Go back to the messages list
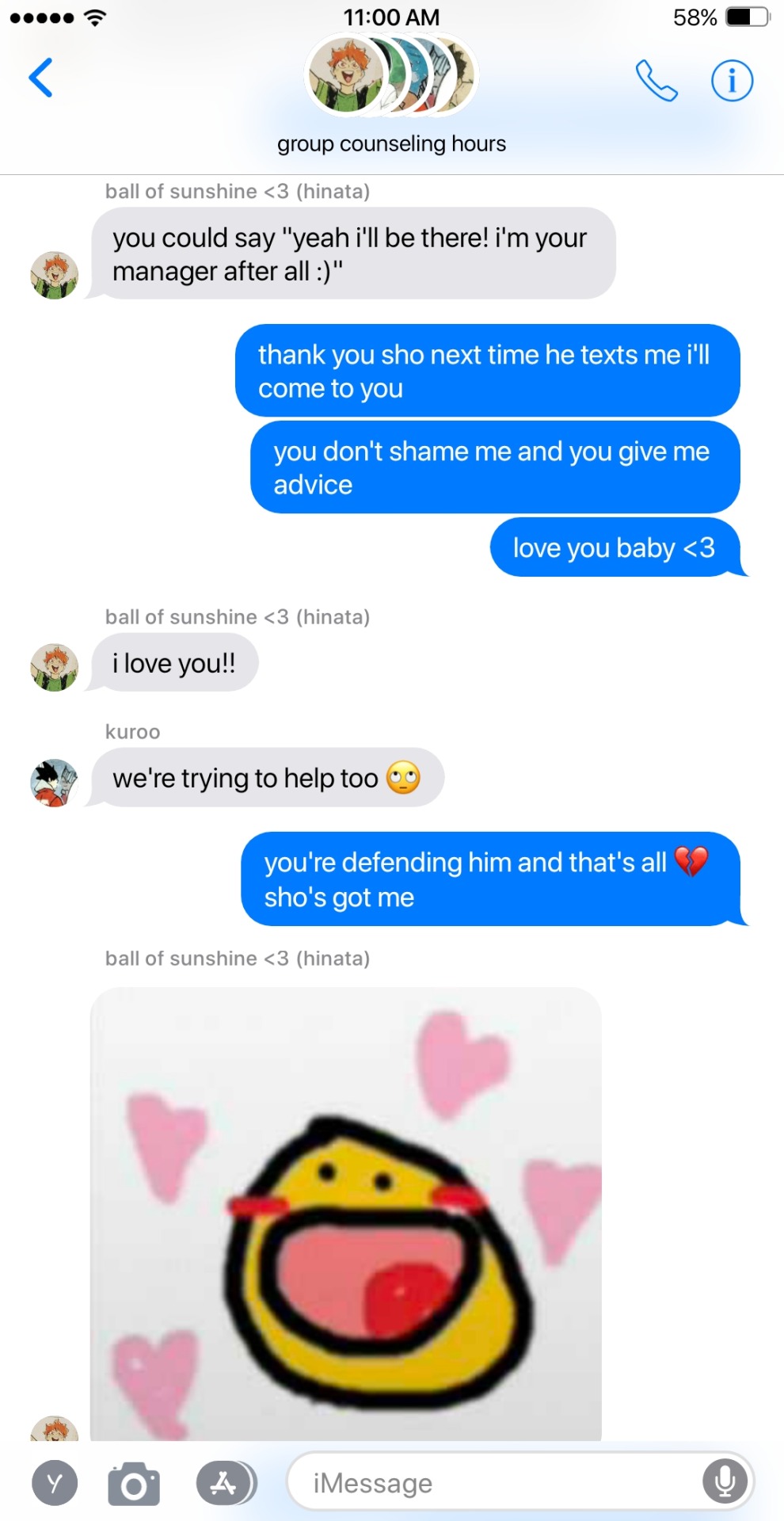 [x=41, y=78]
